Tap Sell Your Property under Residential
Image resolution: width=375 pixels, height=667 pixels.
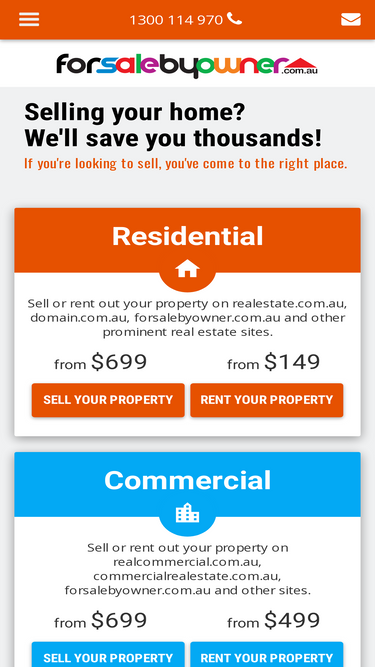[108, 400]
